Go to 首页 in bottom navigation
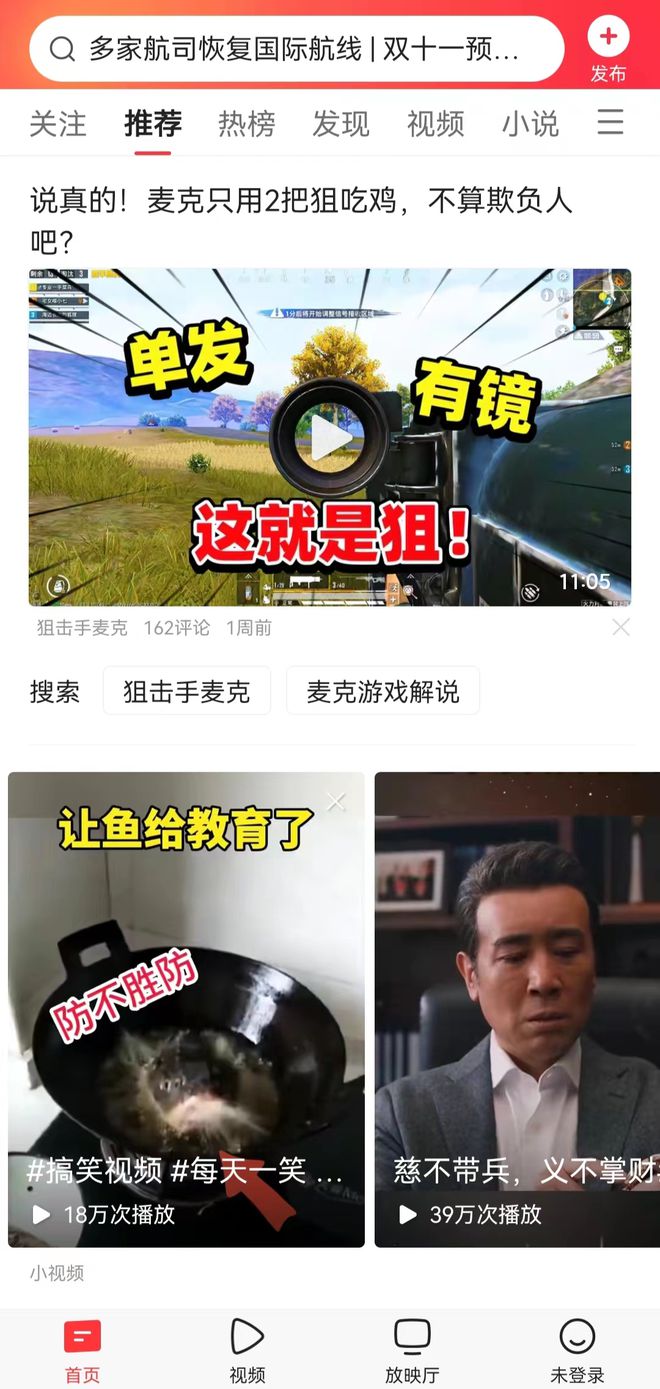660x1389 pixels. (82, 1350)
